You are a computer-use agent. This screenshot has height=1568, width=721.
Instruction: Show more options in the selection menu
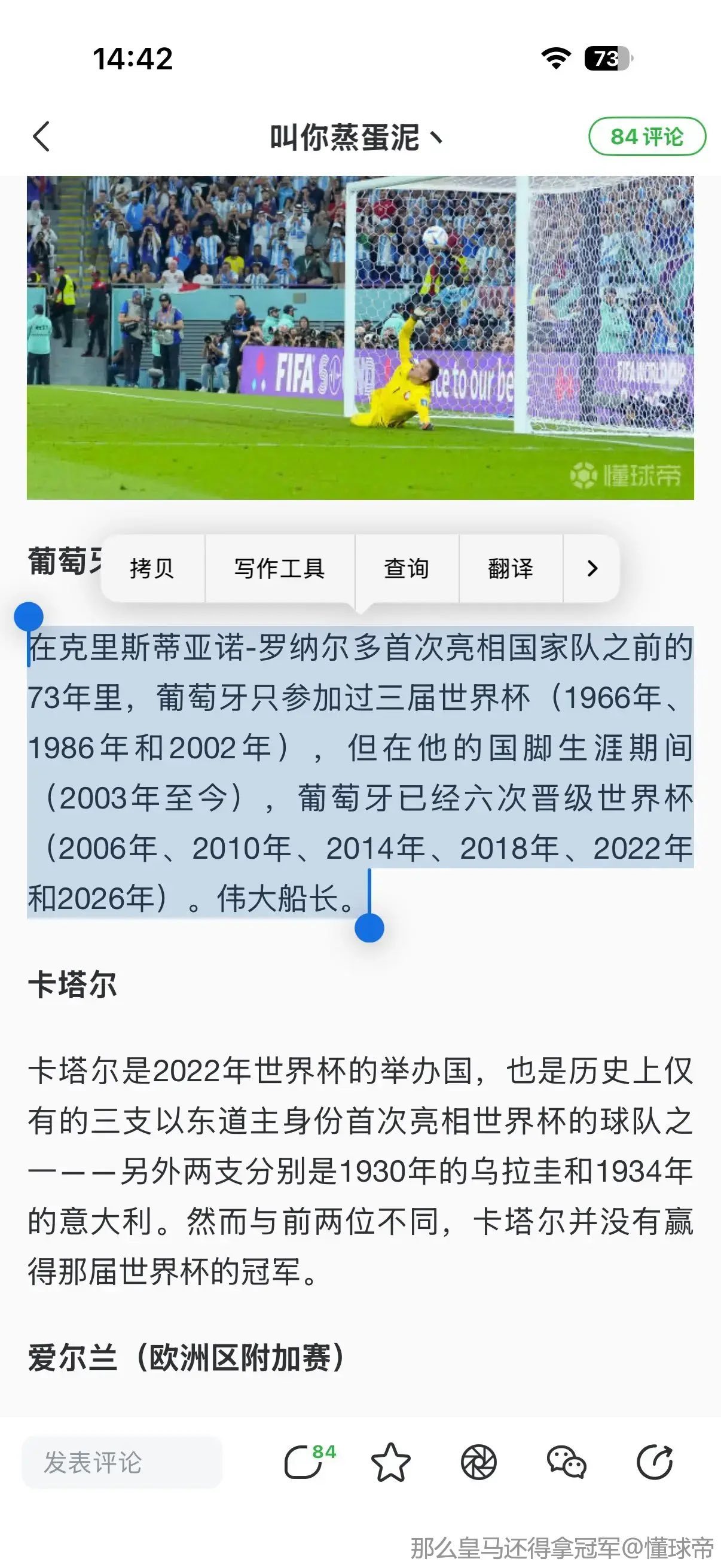click(591, 569)
